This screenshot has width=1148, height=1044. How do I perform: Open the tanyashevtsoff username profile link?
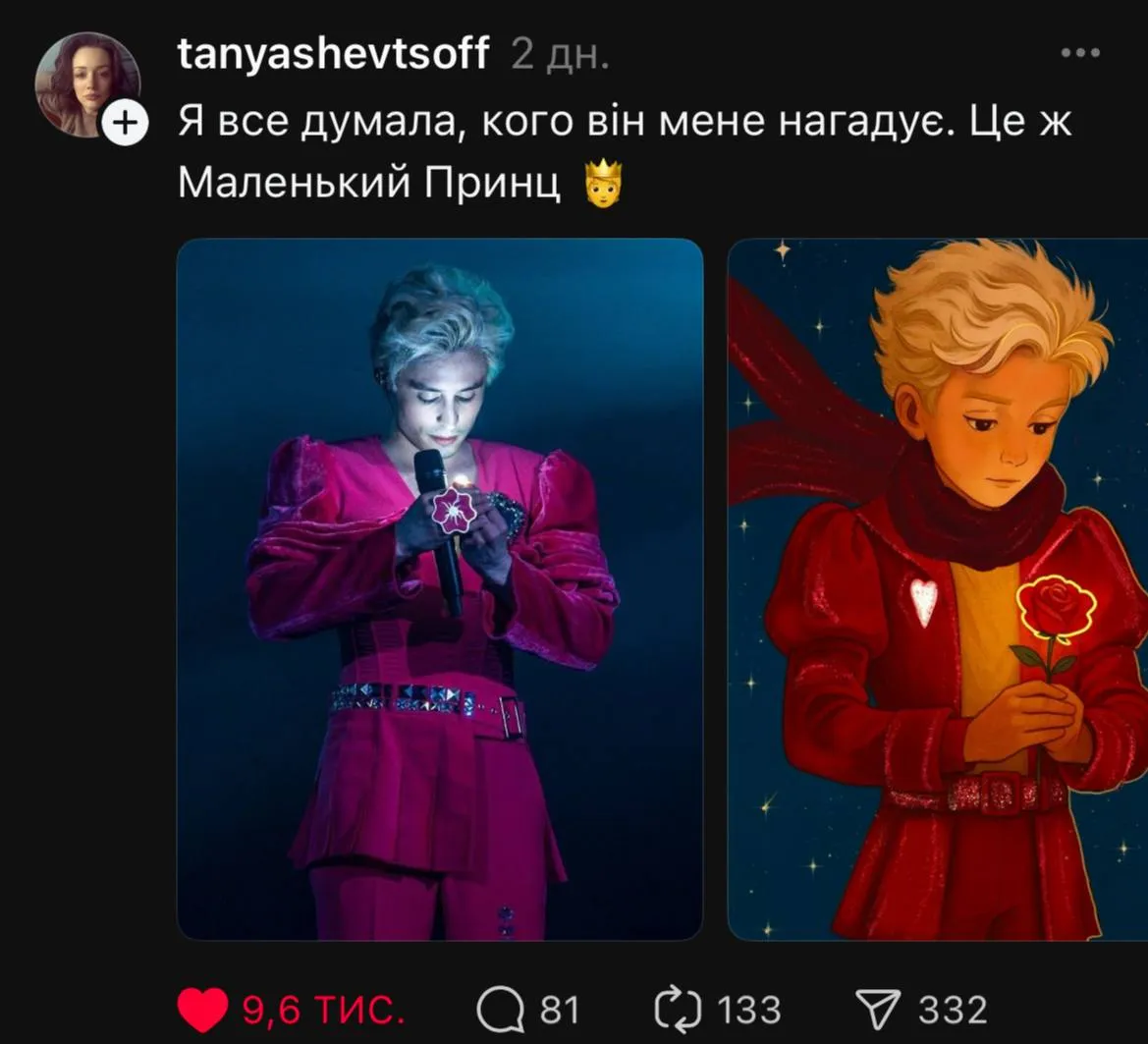coord(333,53)
